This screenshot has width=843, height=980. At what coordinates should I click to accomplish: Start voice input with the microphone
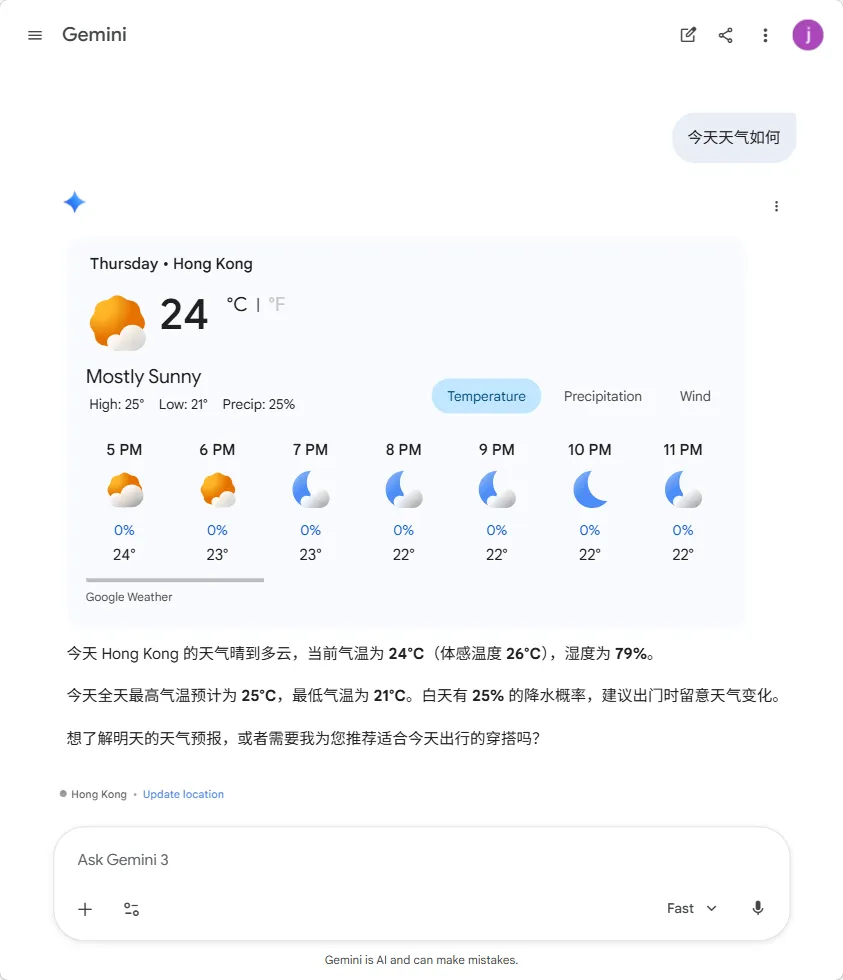tap(758, 908)
